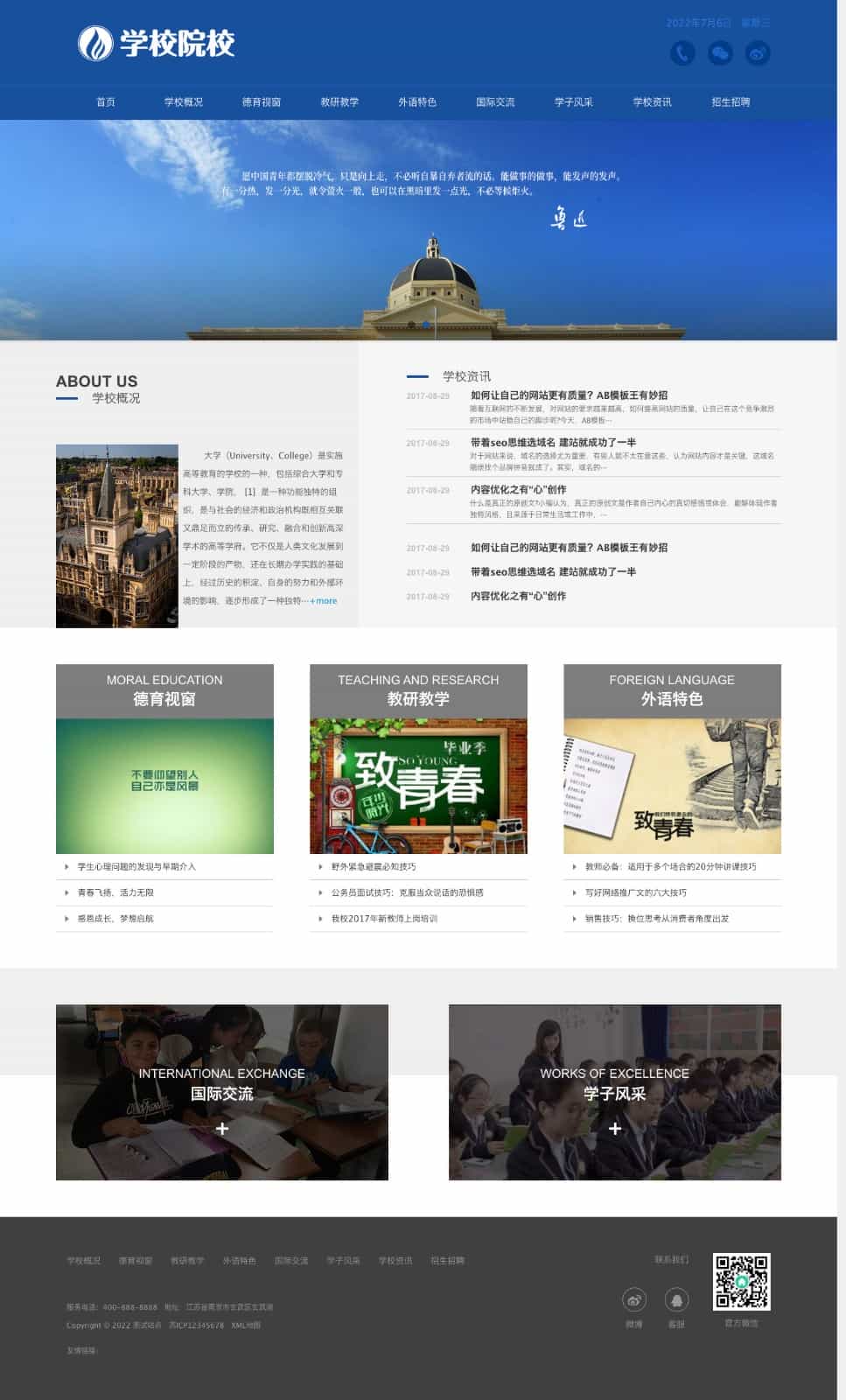
Task: Open 学校概况 in top navigation
Action: (183, 102)
